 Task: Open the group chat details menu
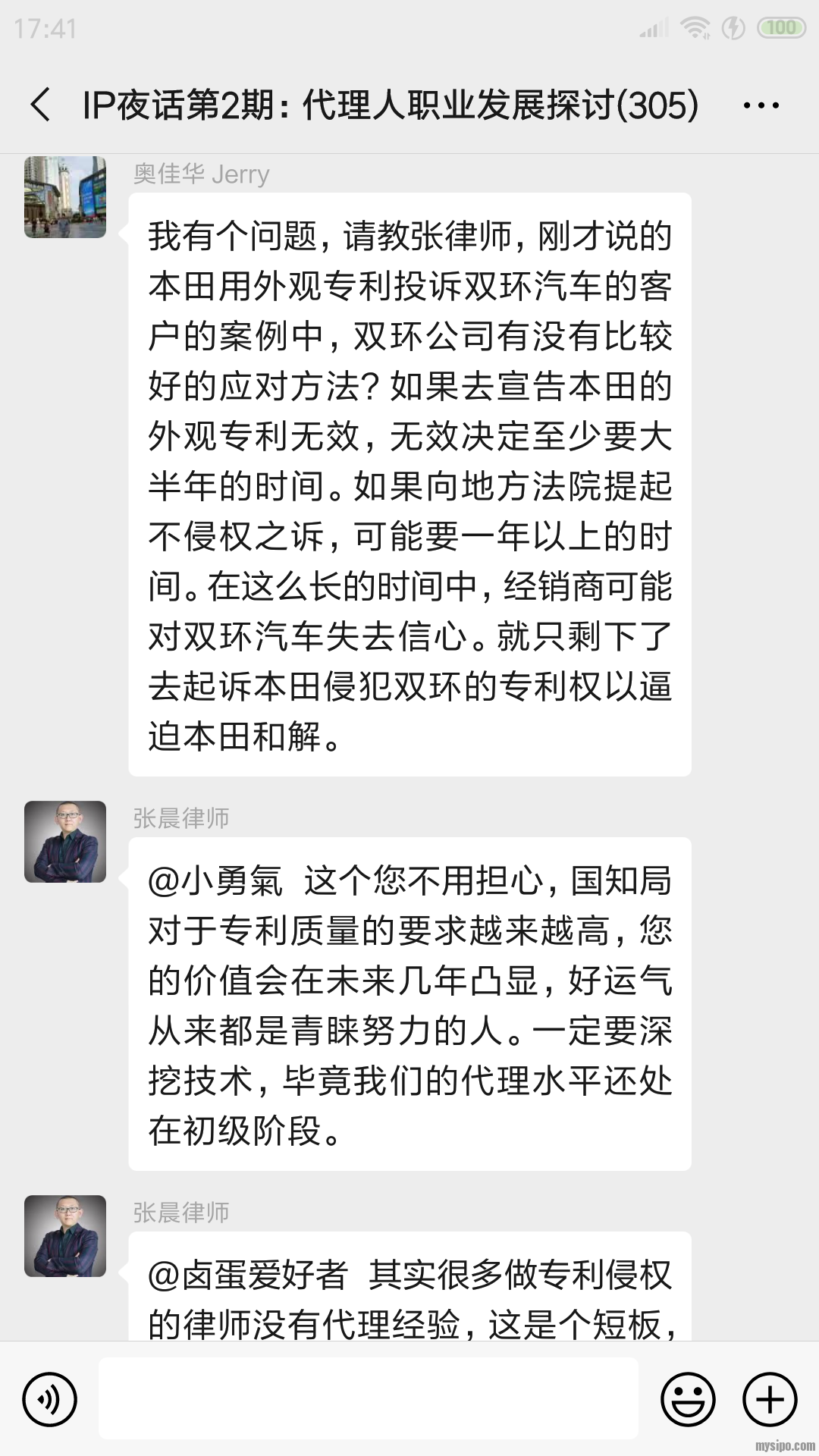[761, 105]
